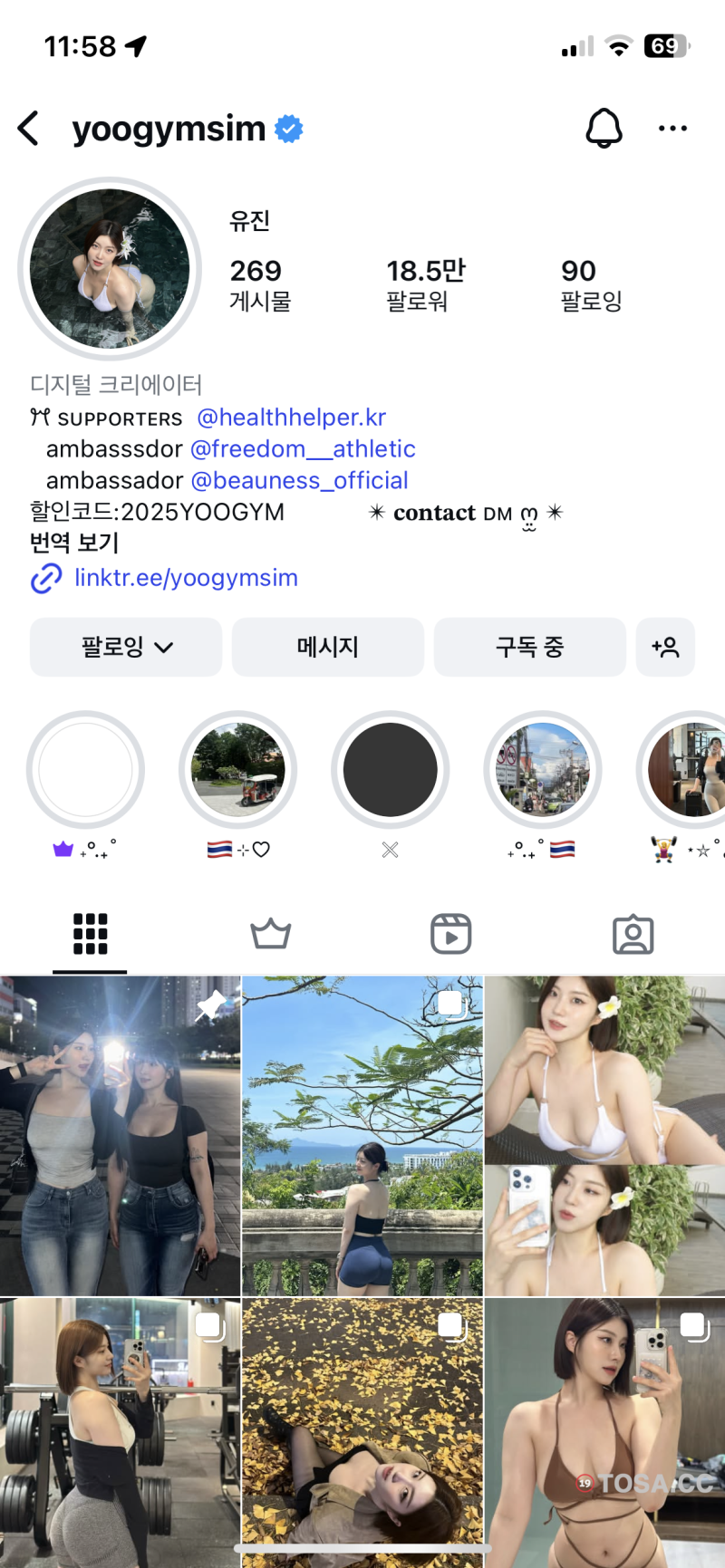Open the three-dot overflow menu

[672, 129]
